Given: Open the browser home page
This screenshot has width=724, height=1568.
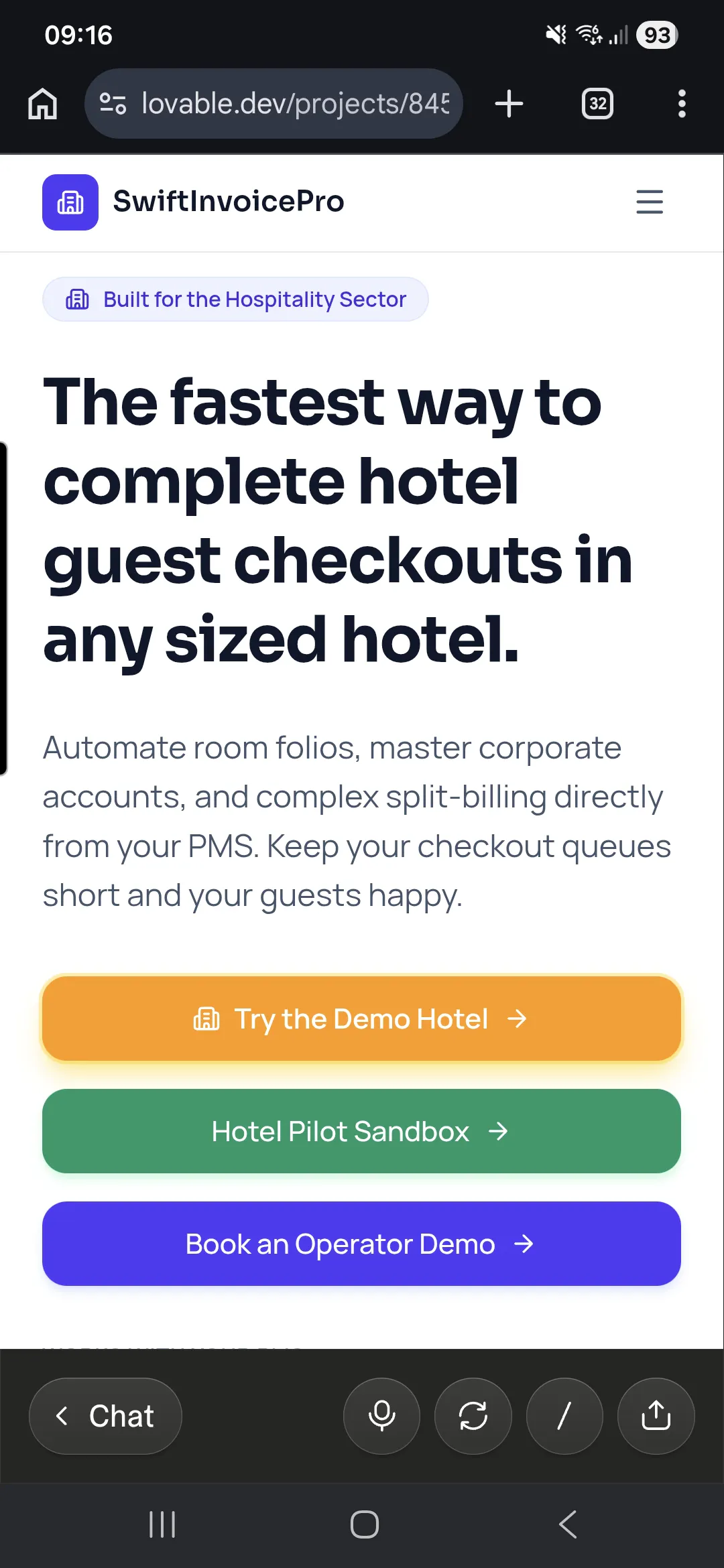Looking at the screenshot, I should 42,104.
